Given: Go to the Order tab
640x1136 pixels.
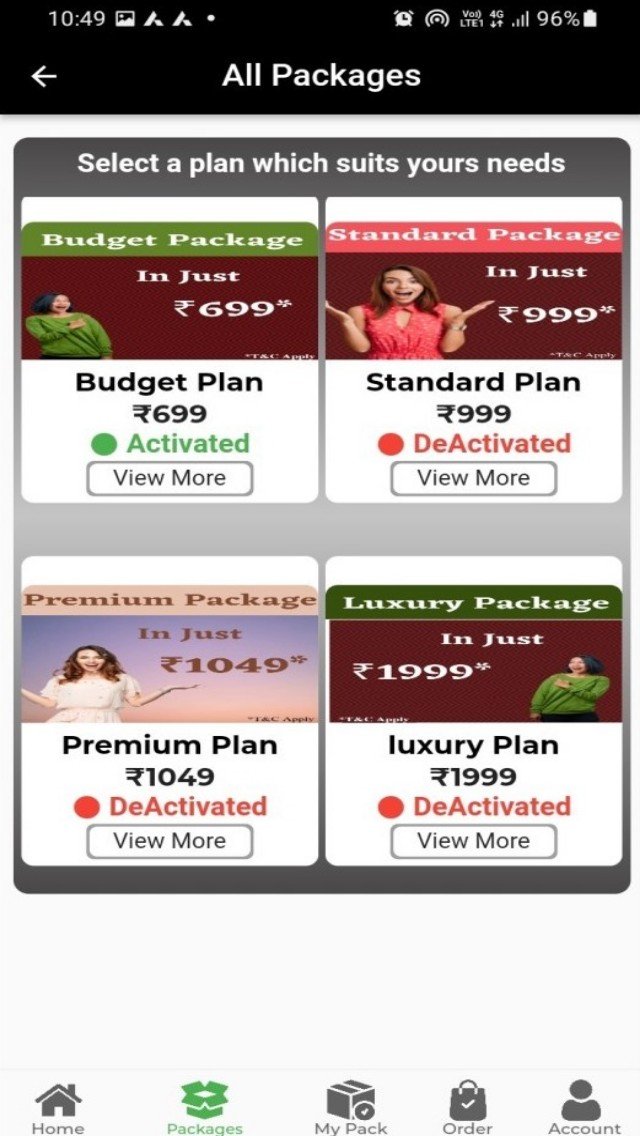Looking at the screenshot, I should point(467,1106).
